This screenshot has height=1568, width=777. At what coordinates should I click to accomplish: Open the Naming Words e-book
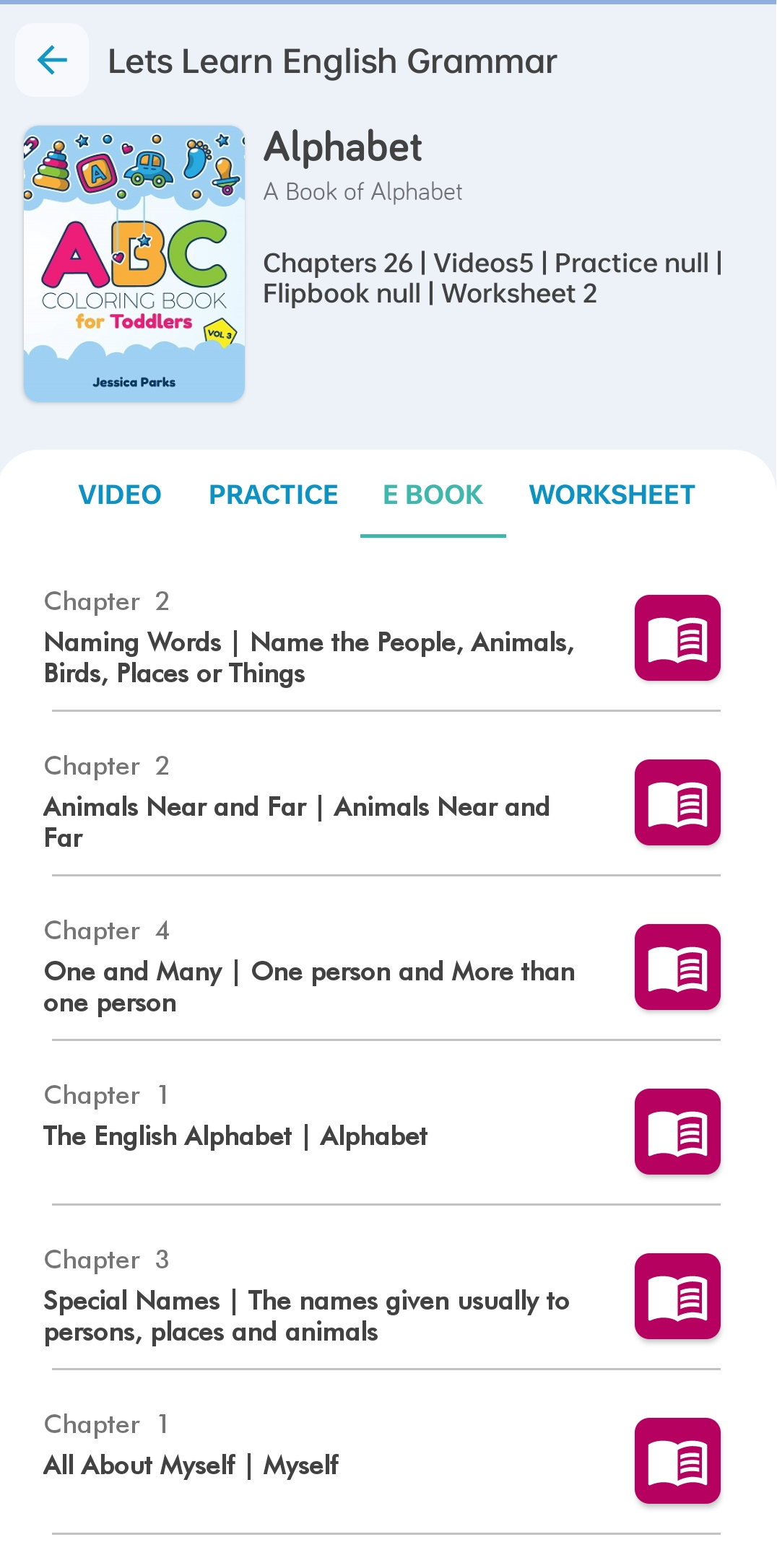click(677, 638)
